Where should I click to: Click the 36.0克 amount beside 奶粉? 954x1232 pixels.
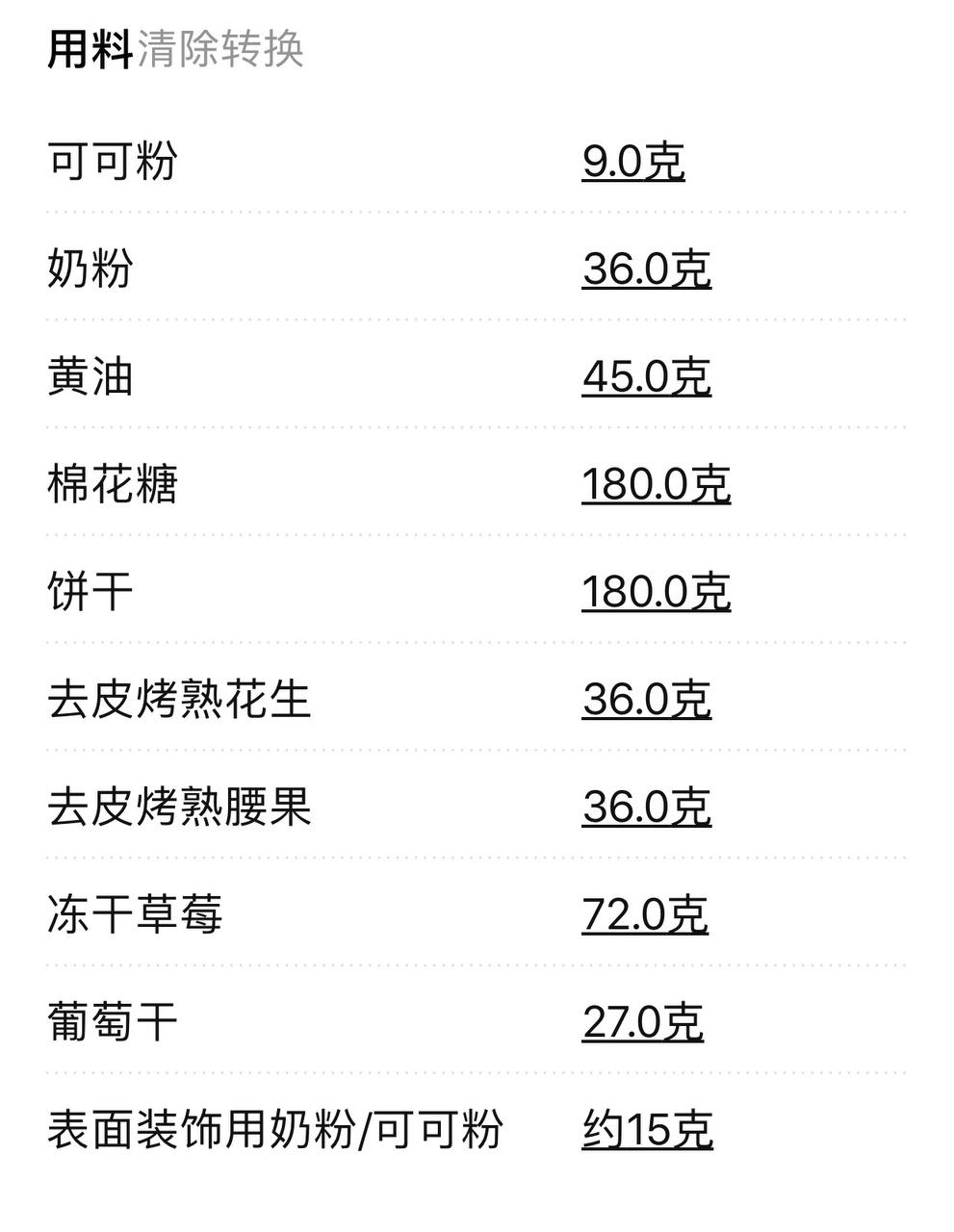pos(647,271)
